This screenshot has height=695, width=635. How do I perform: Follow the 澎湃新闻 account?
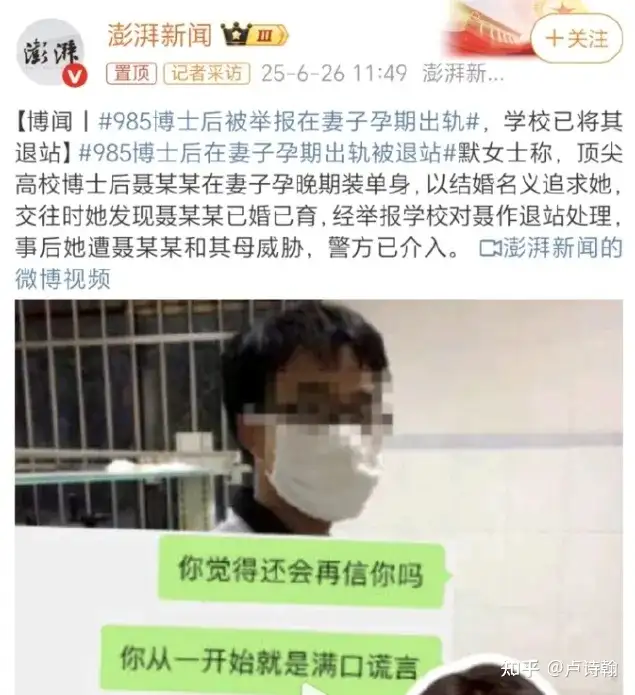(x=575, y=39)
